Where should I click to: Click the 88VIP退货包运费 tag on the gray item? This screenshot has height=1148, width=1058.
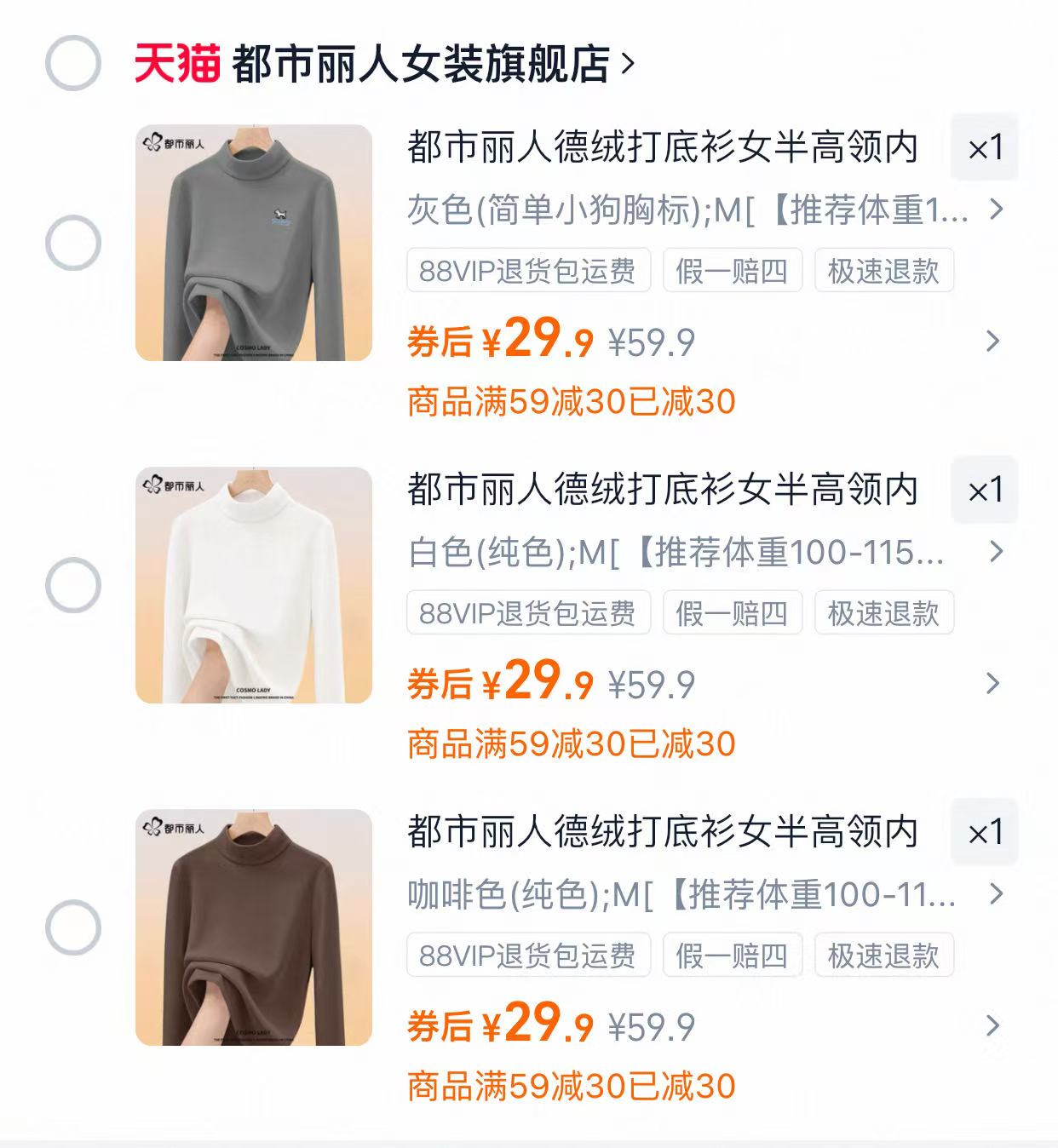(x=527, y=271)
